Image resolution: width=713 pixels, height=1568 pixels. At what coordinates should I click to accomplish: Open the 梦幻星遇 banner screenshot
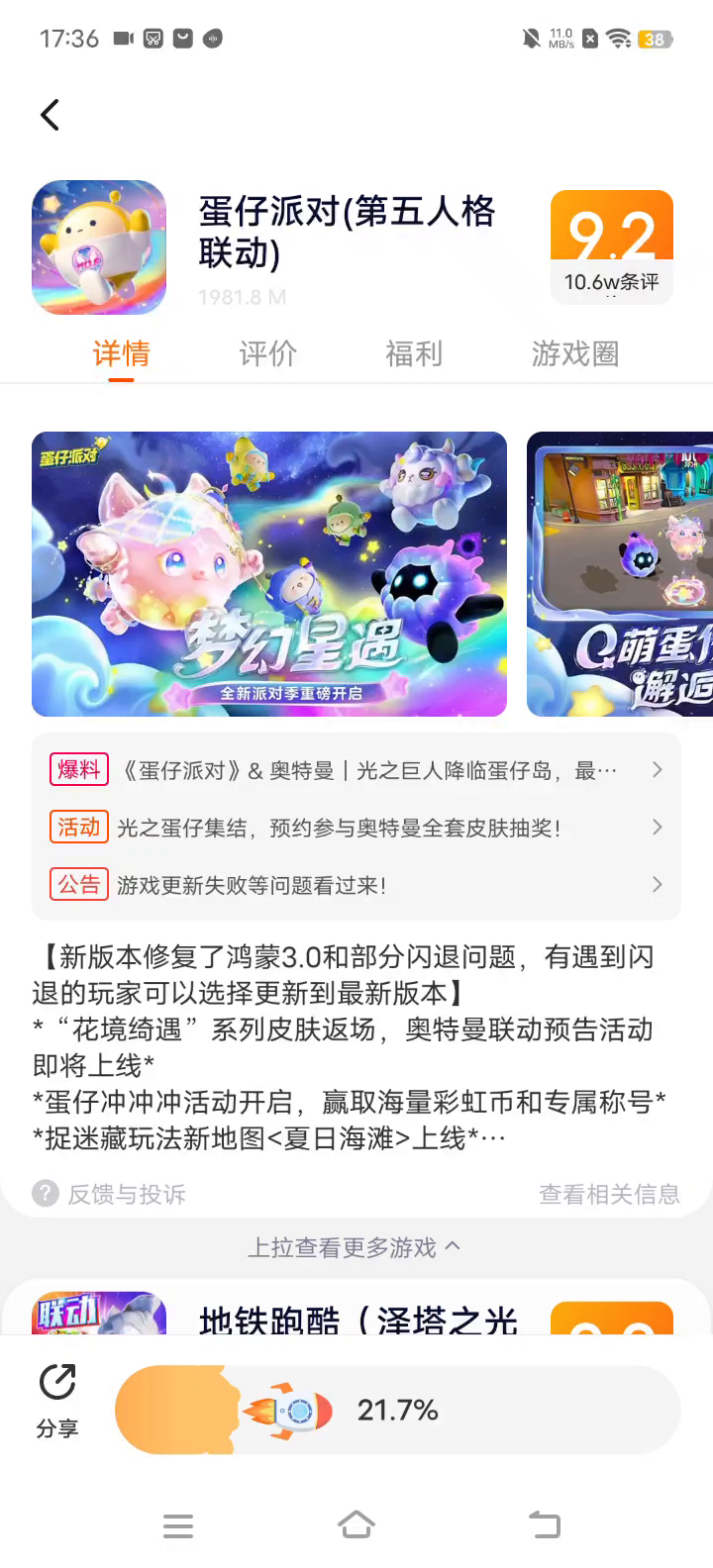tap(269, 574)
